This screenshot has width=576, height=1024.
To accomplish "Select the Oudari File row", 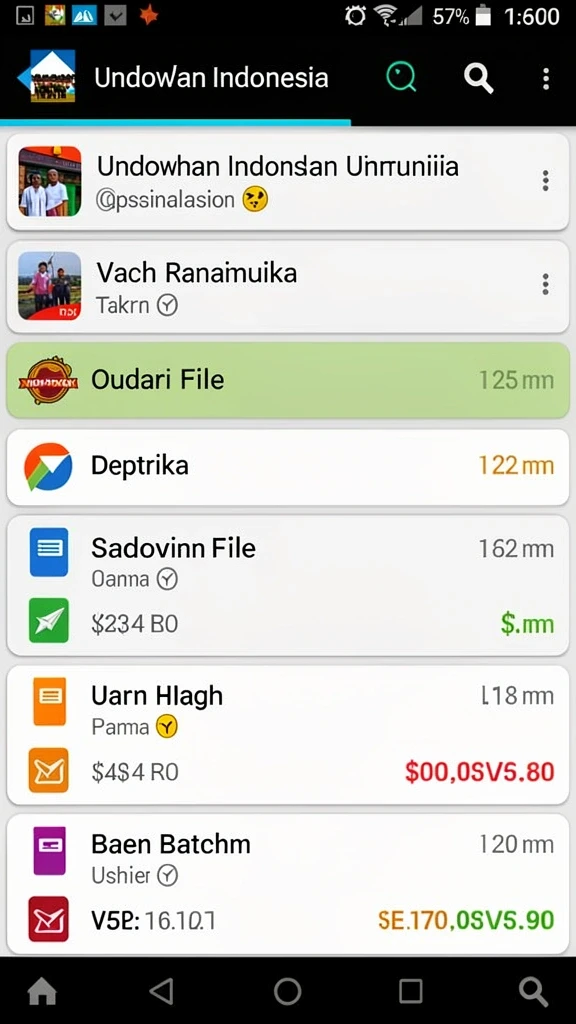I will click(287, 380).
